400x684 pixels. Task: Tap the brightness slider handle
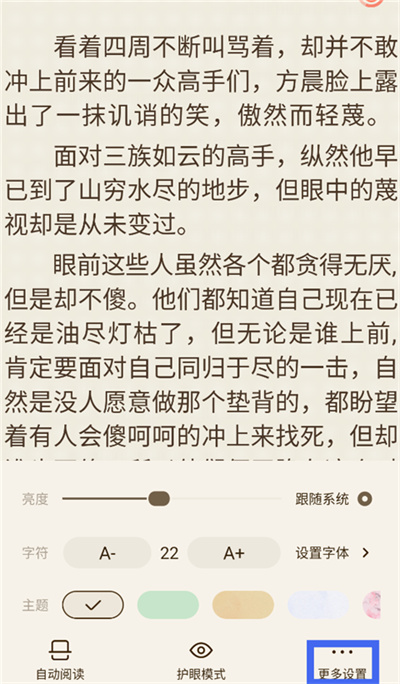[x=159, y=499]
